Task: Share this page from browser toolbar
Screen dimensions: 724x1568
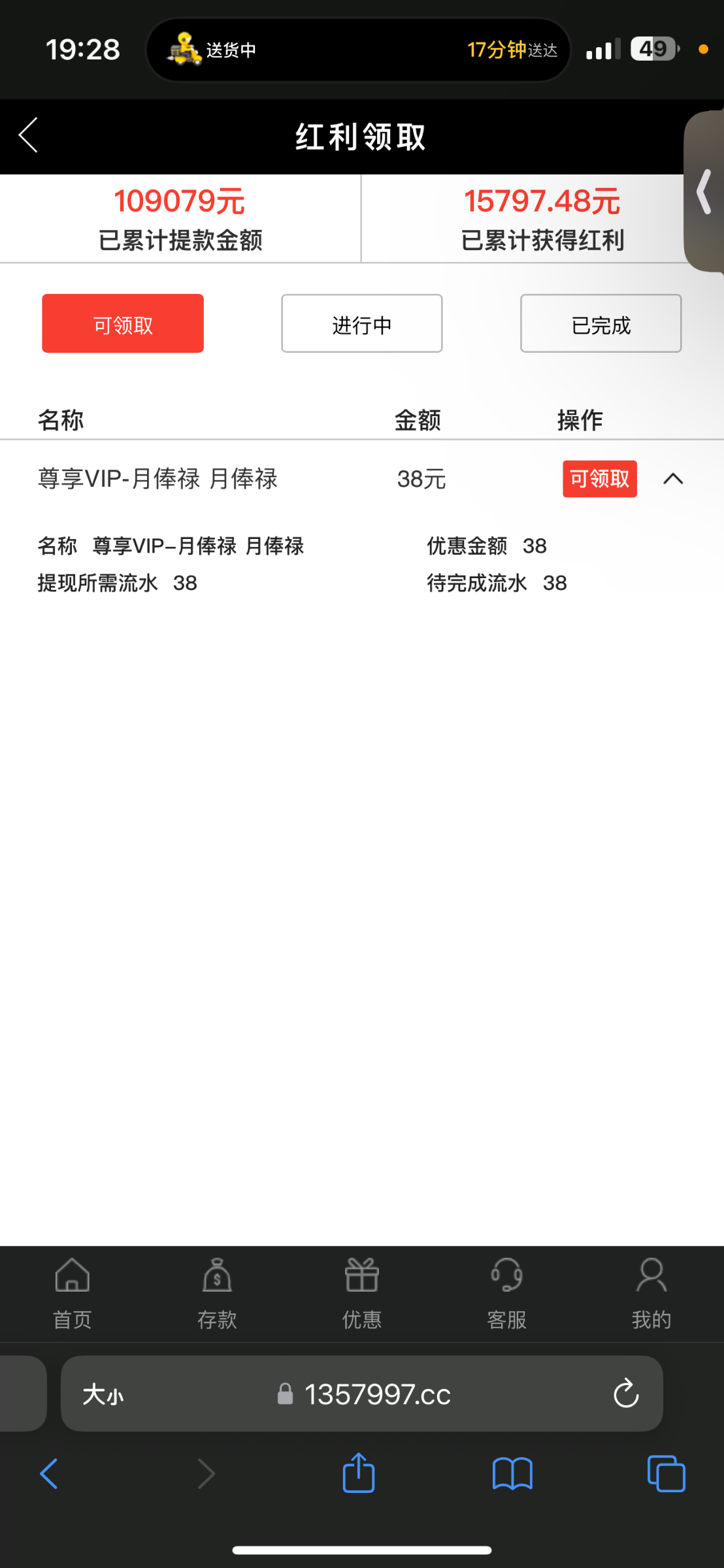Action: click(x=359, y=1474)
